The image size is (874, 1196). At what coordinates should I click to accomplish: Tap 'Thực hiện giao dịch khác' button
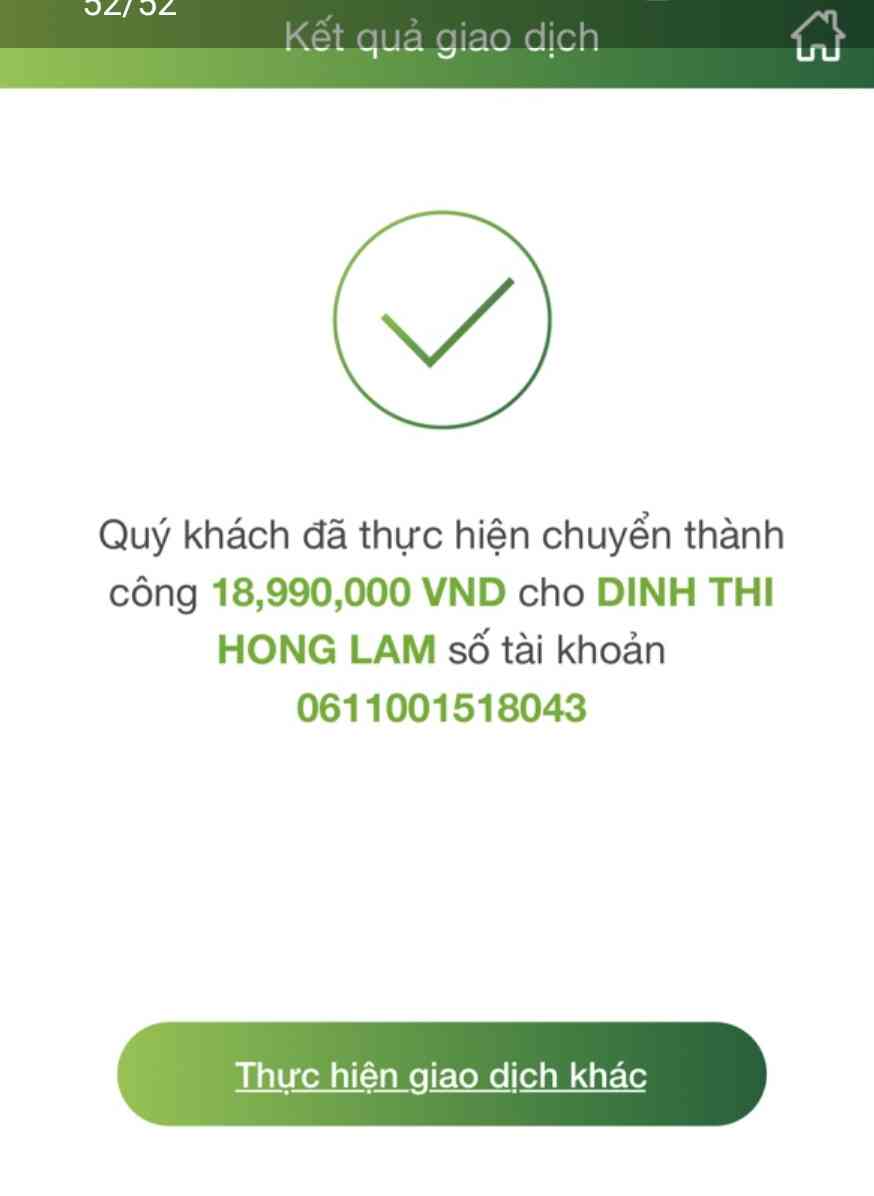(441, 1075)
